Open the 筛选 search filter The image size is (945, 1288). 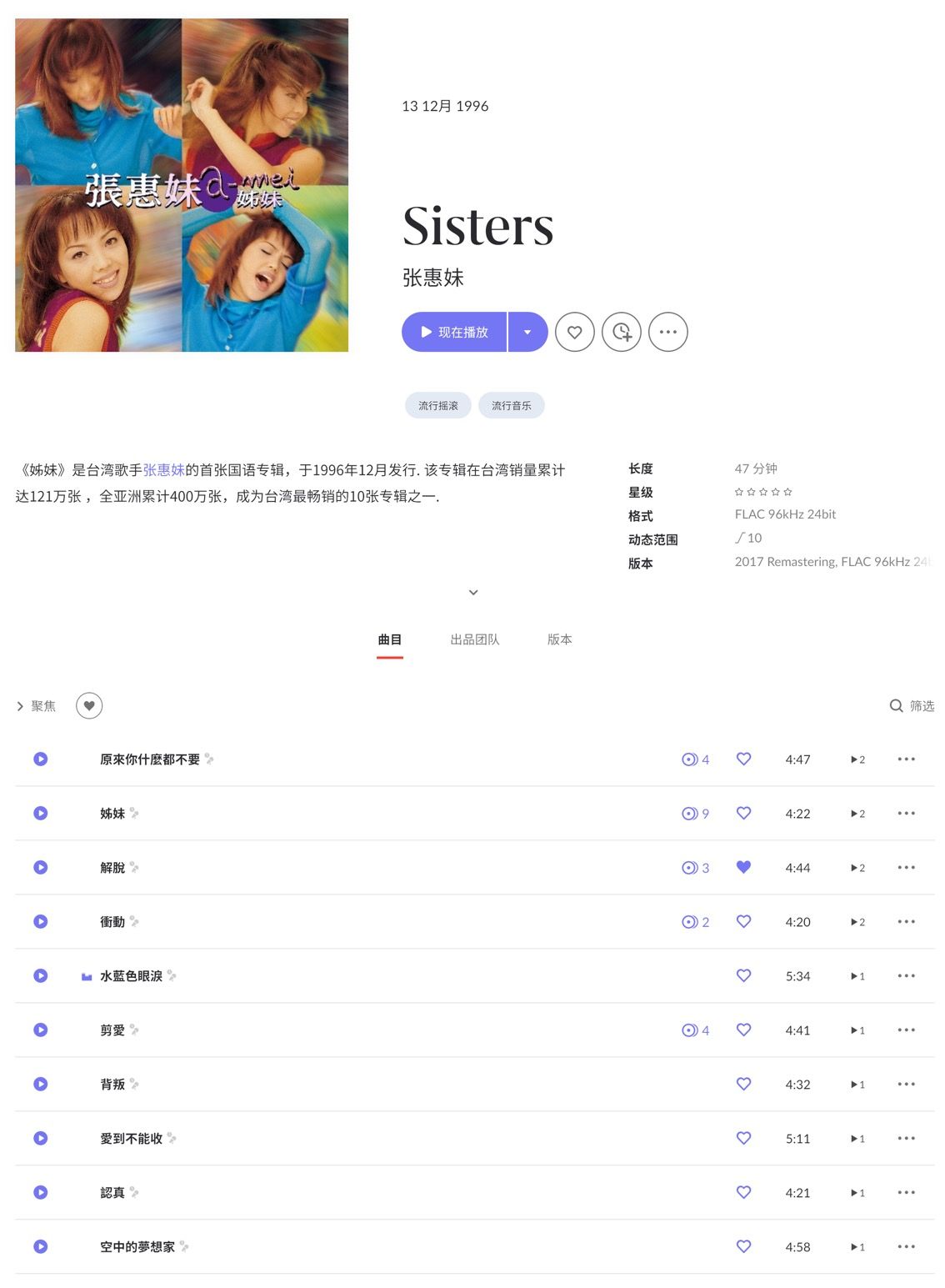[912, 706]
